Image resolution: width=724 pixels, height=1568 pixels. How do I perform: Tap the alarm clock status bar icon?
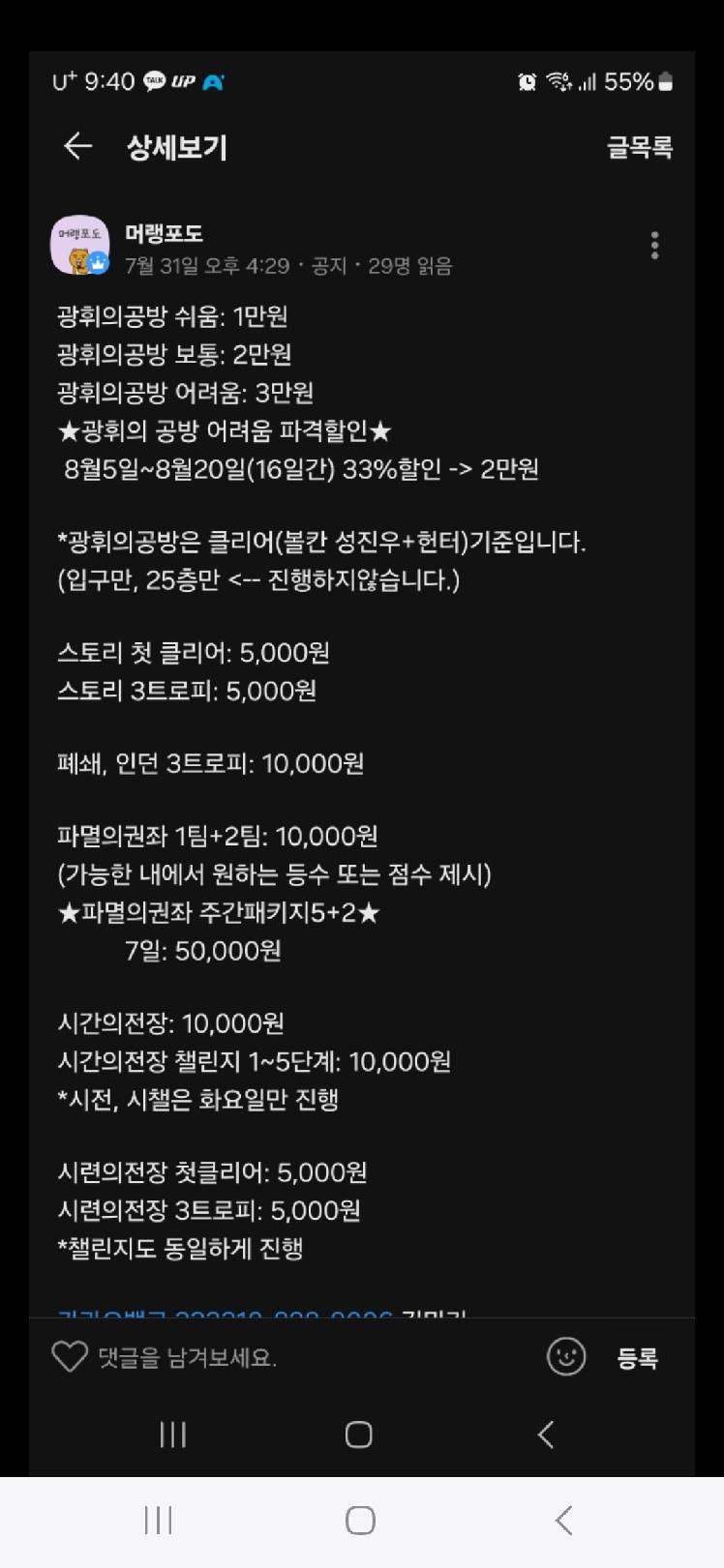coord(526,81)
